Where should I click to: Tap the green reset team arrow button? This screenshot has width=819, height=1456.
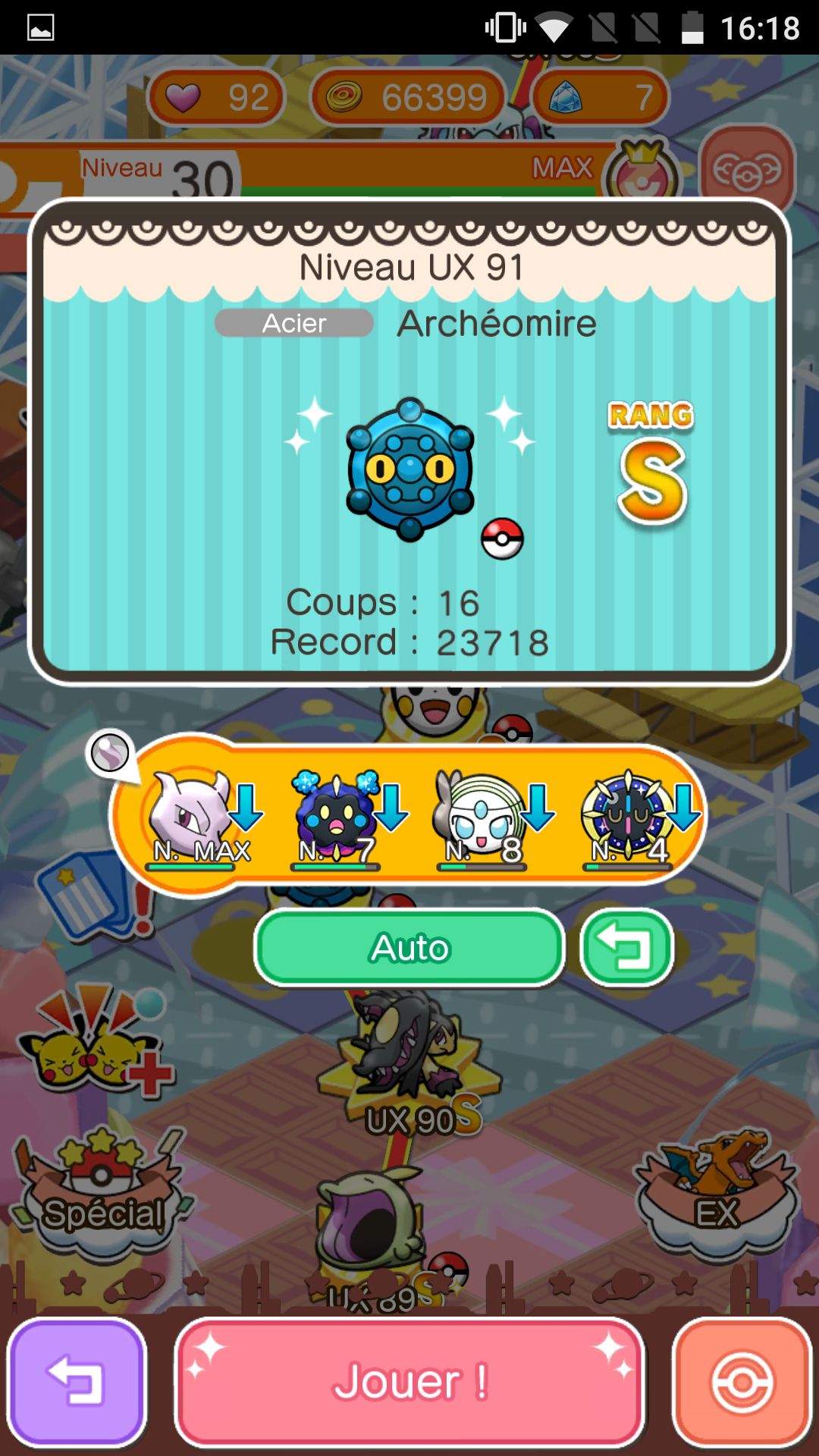pyautogui.click(x=627, y=948)
